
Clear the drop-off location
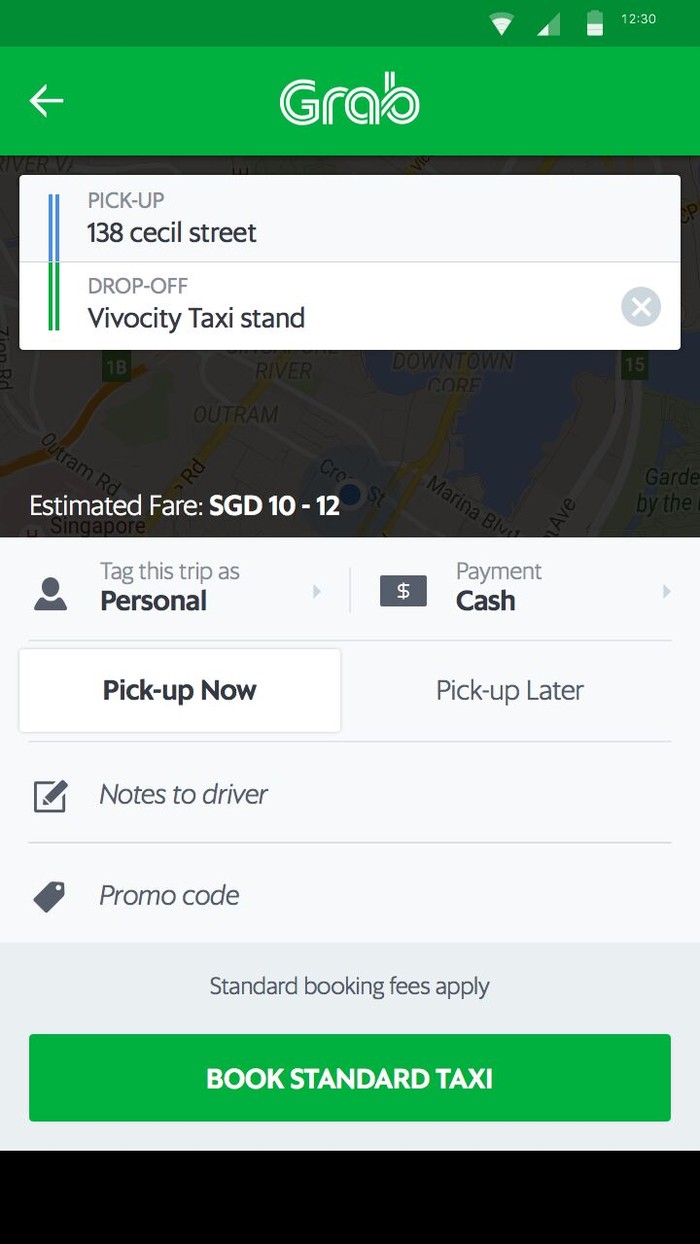pos(641,306)
